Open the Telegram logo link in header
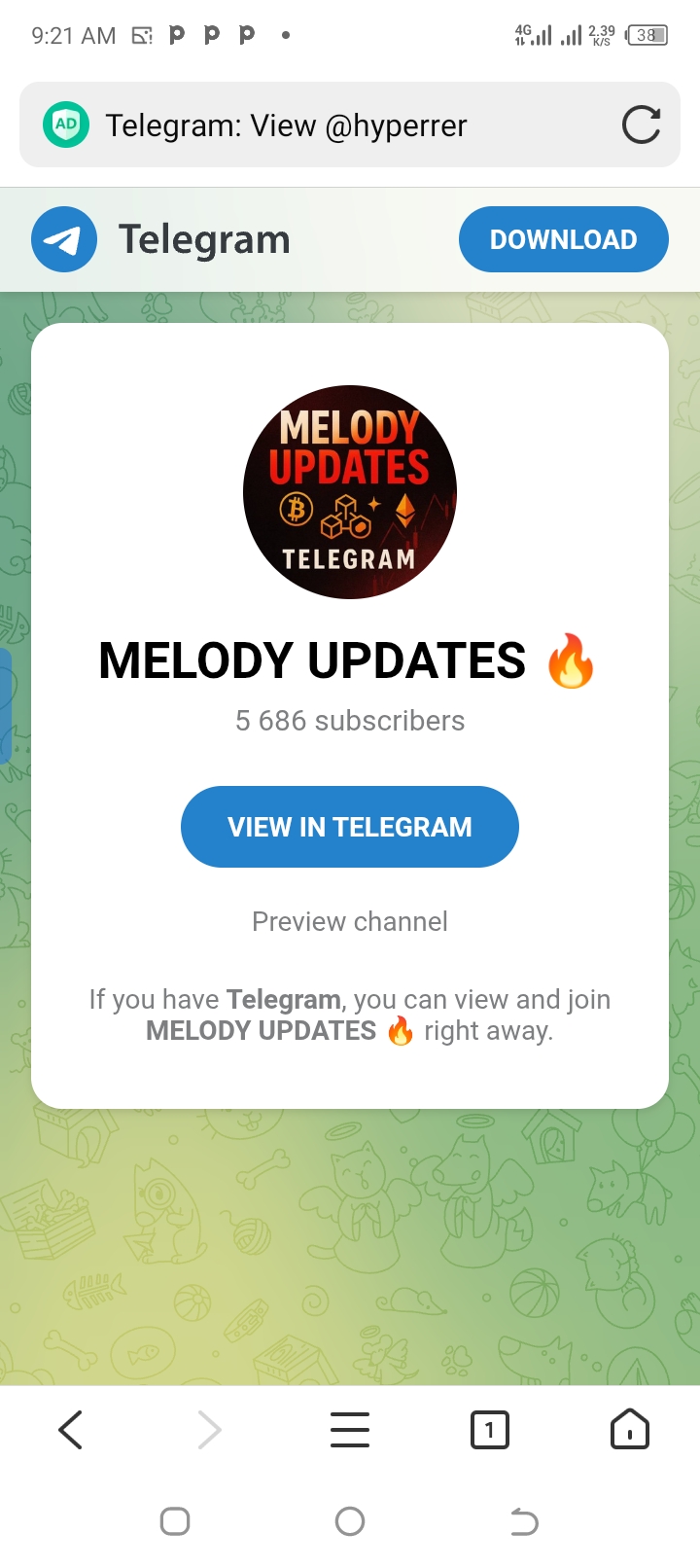700x1568 pixels. point(161,239)
